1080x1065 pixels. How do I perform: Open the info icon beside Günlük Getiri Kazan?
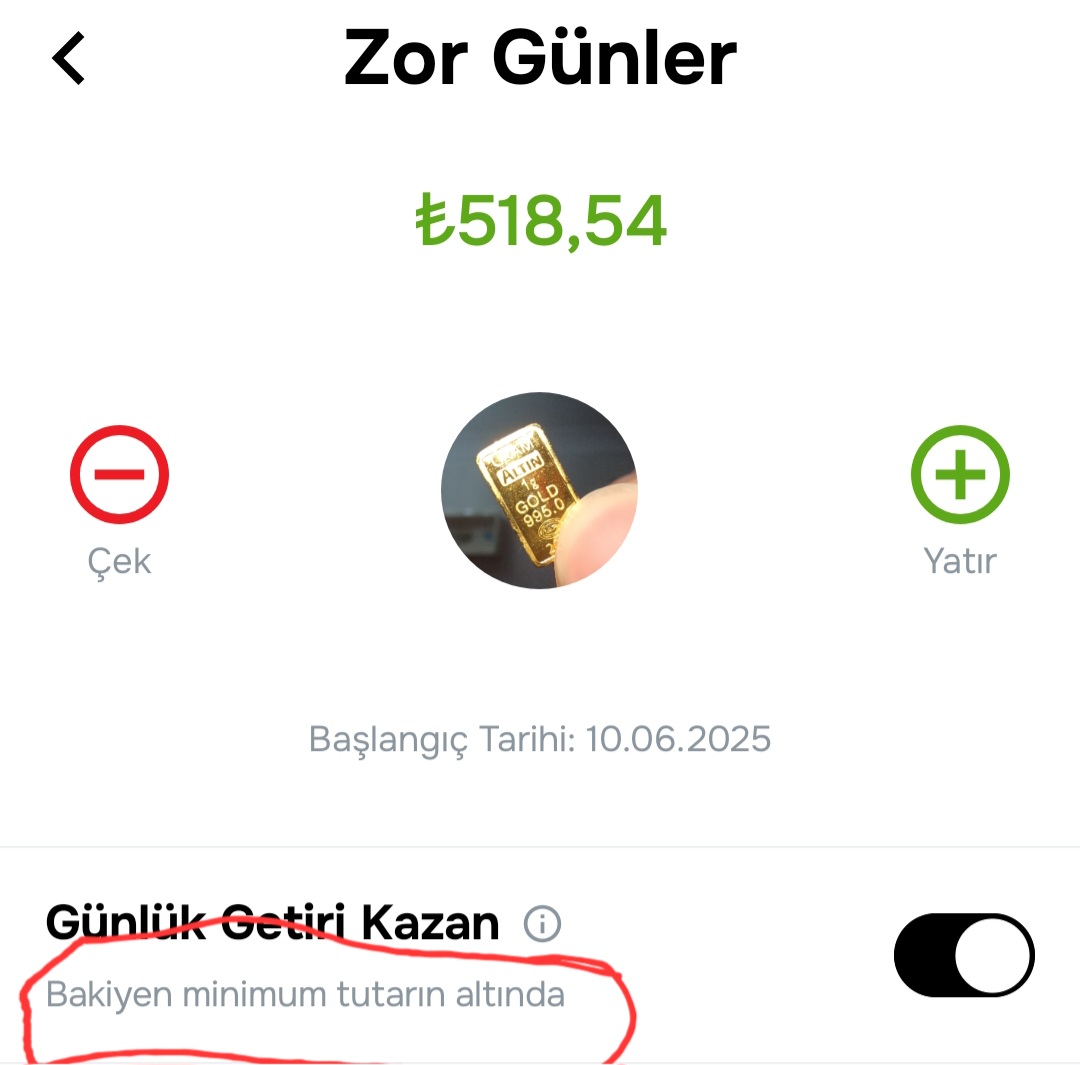(x=543, y=923)
